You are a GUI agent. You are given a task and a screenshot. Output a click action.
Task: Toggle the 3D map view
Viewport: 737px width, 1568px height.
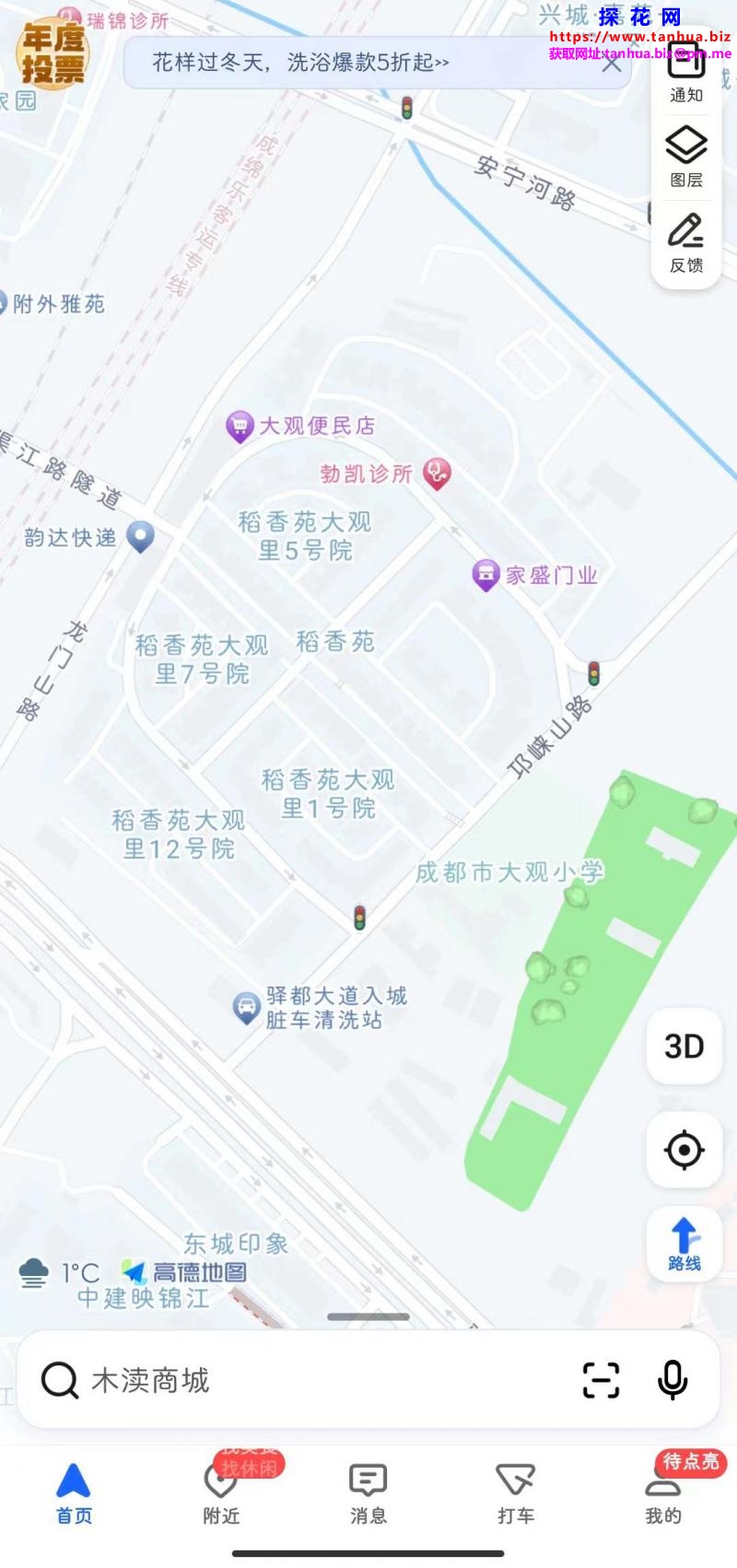point(684,1047)
